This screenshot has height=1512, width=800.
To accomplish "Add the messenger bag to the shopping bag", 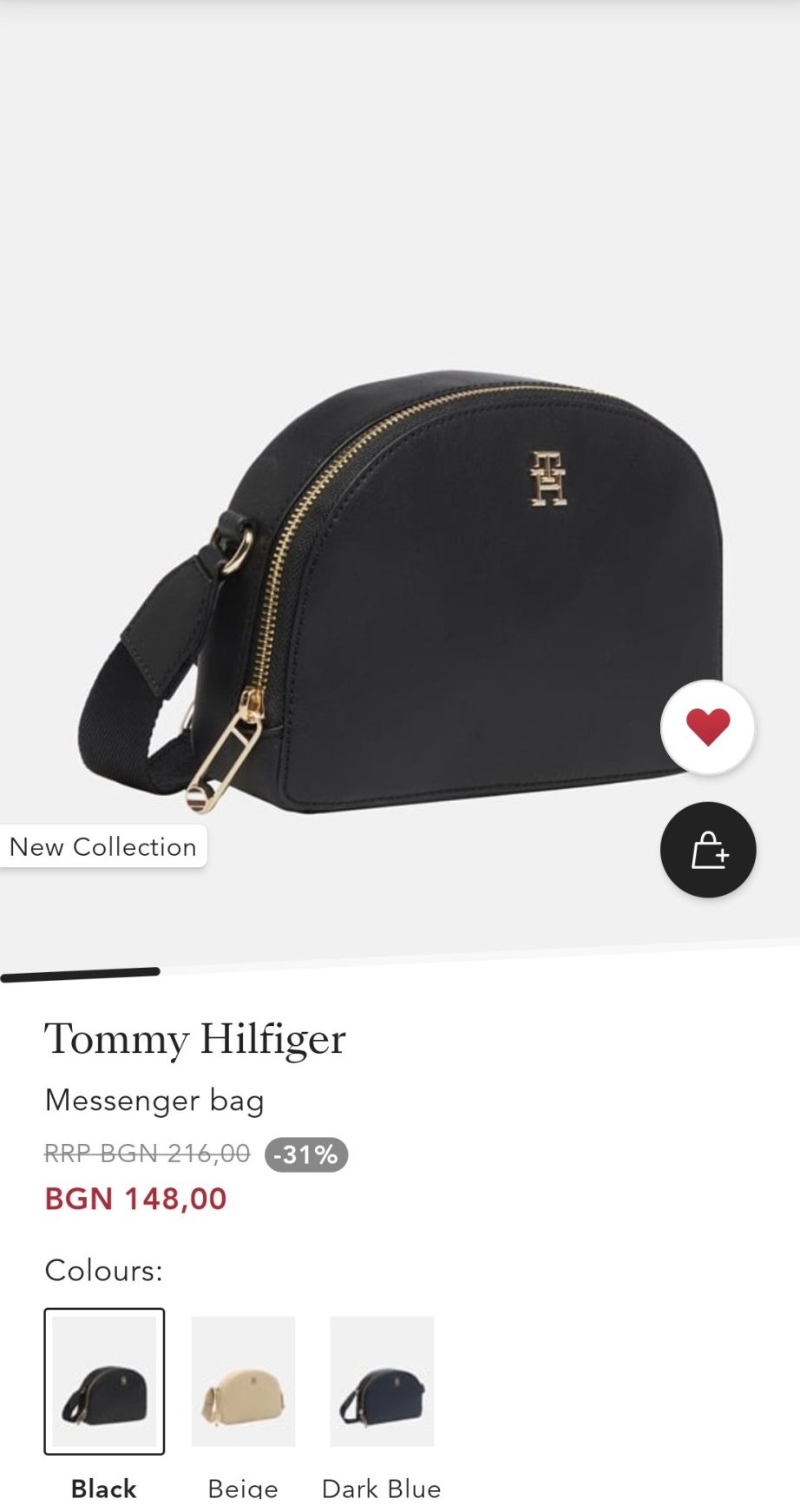I will 708,850.
